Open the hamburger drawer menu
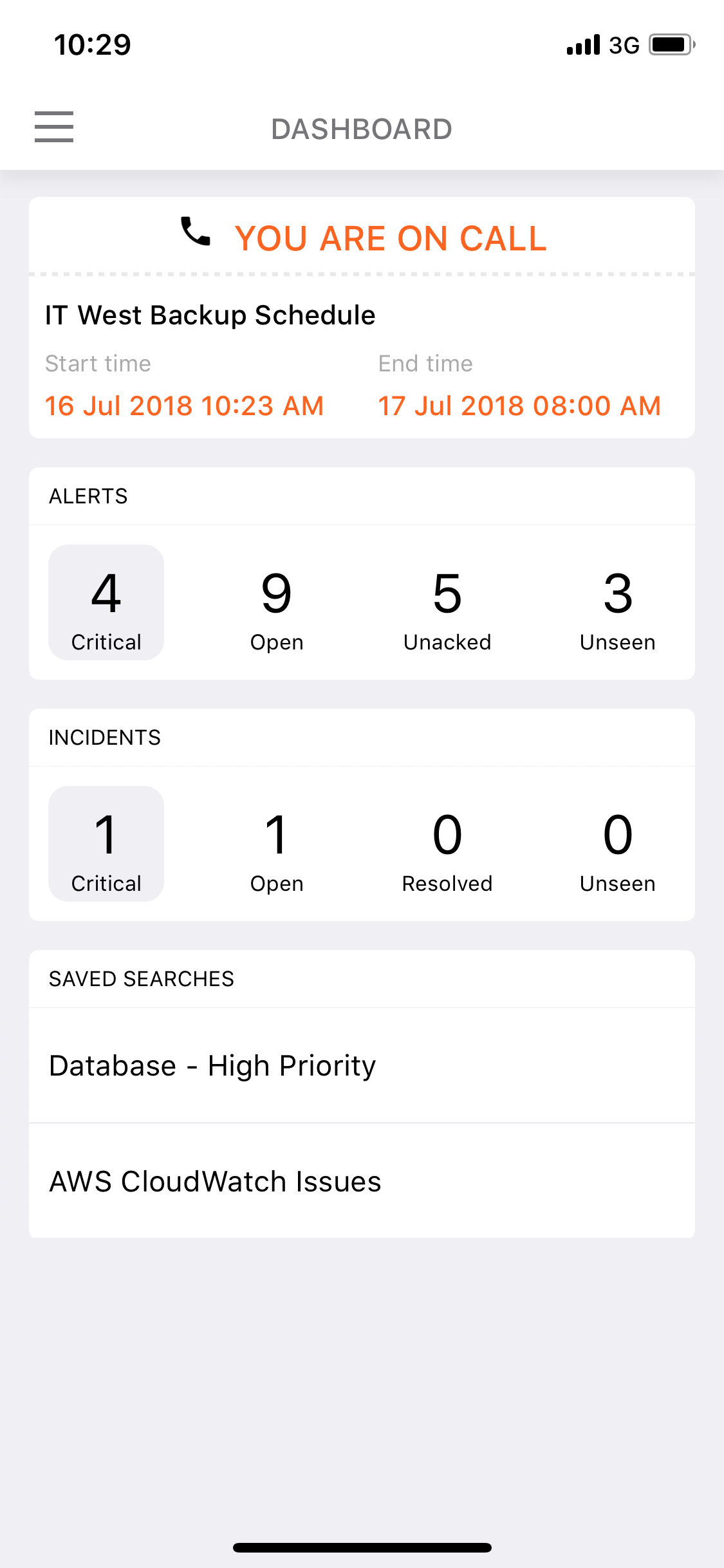724x1568 pixels. (54, 127)
